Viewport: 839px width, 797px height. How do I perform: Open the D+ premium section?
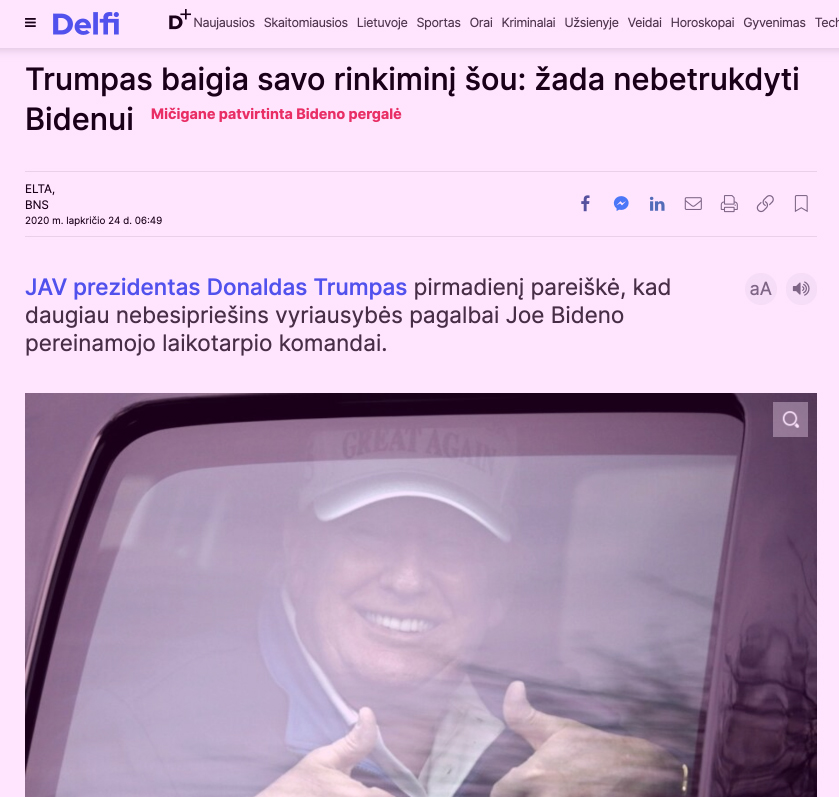tap(178, 19)
